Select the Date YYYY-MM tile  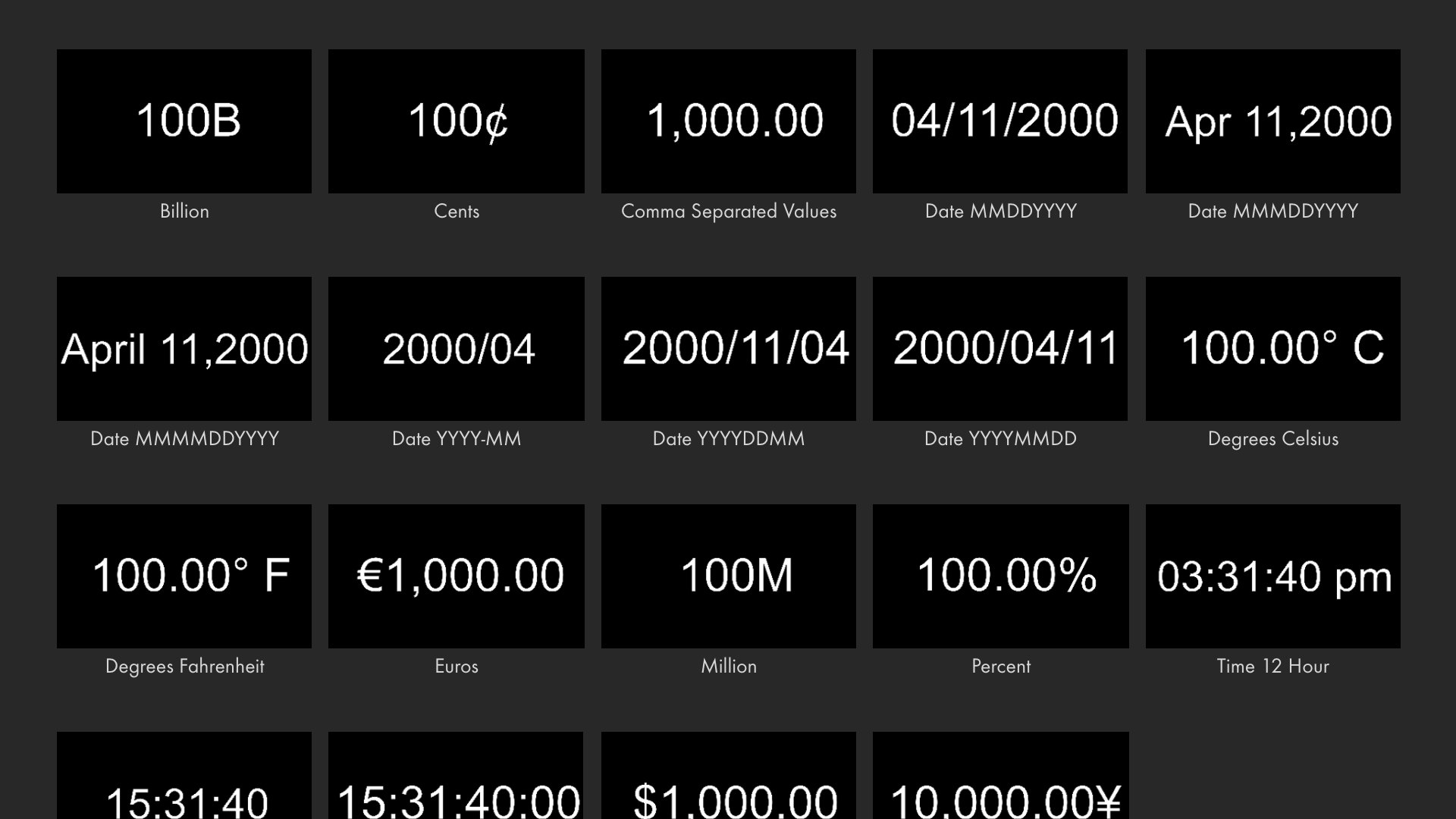tap(457, 349)
